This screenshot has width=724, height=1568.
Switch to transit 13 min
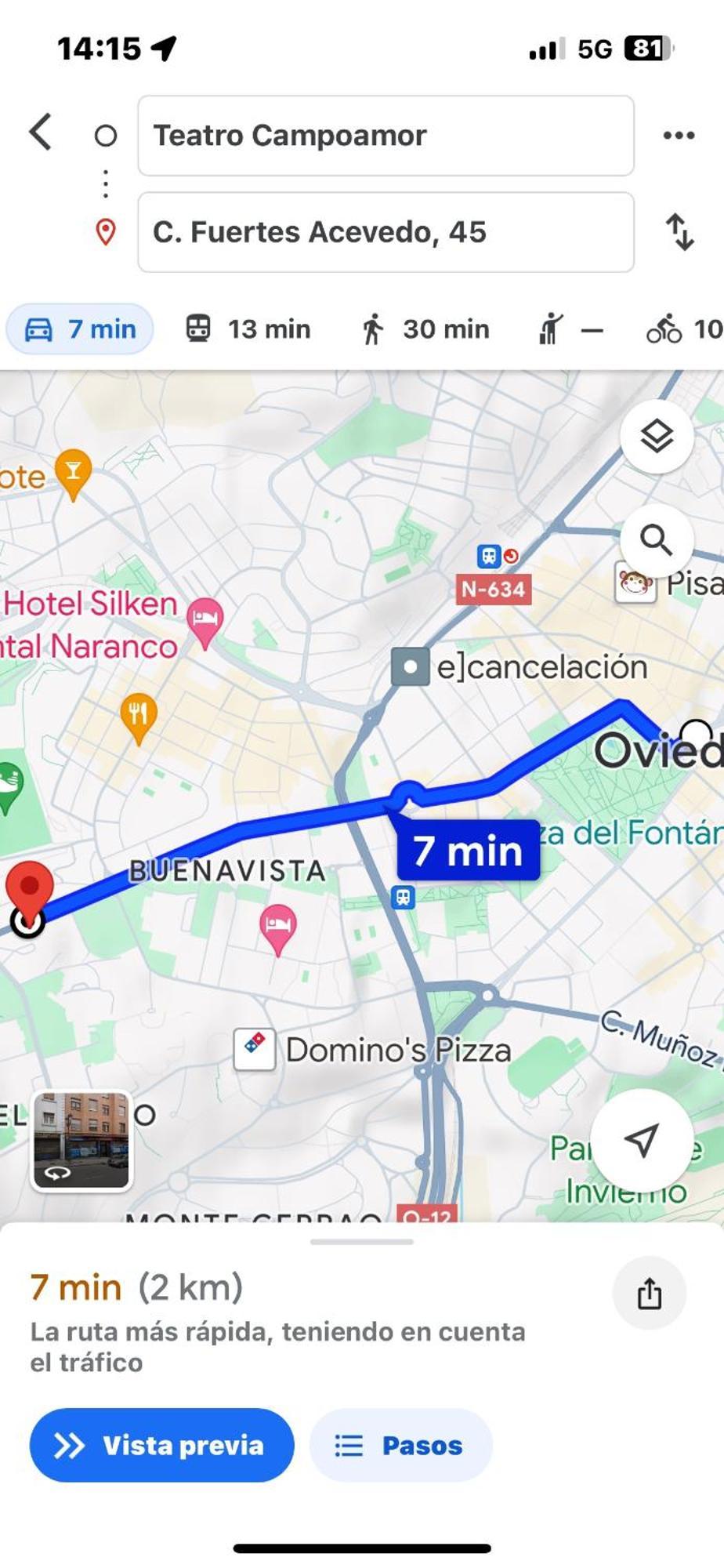pos(248,328)
